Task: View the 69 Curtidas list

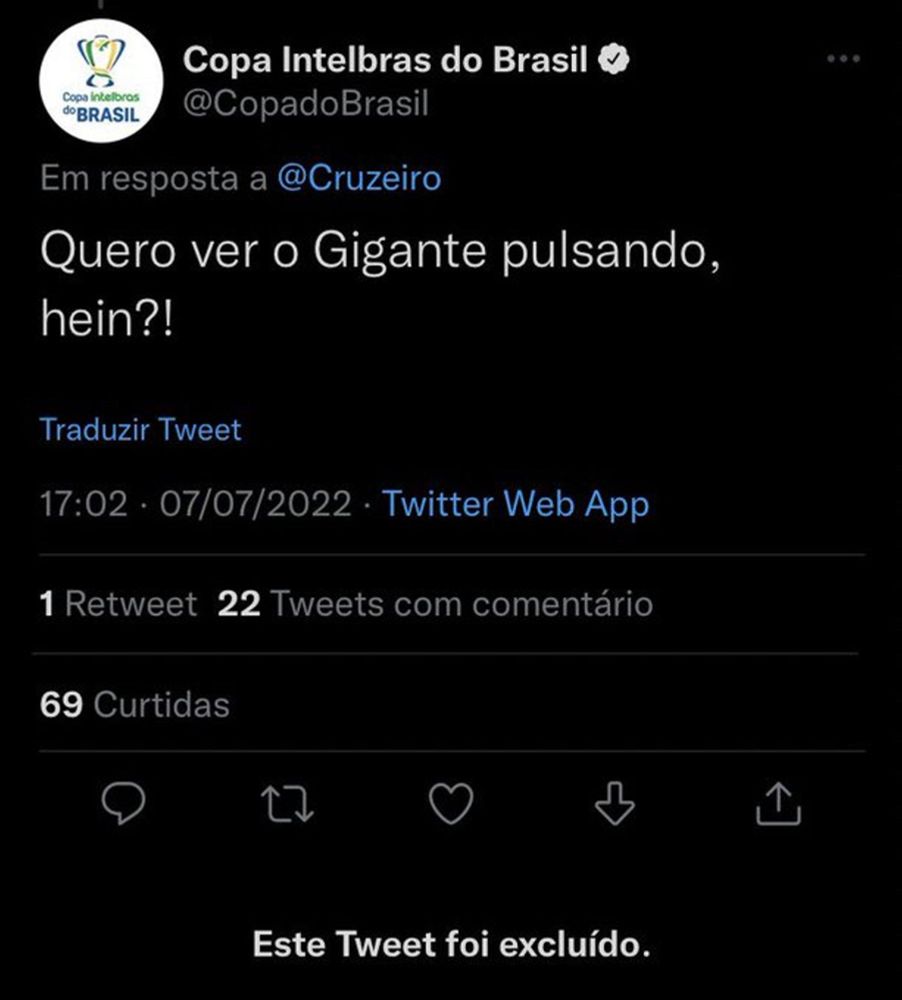Action: point(135,705)
